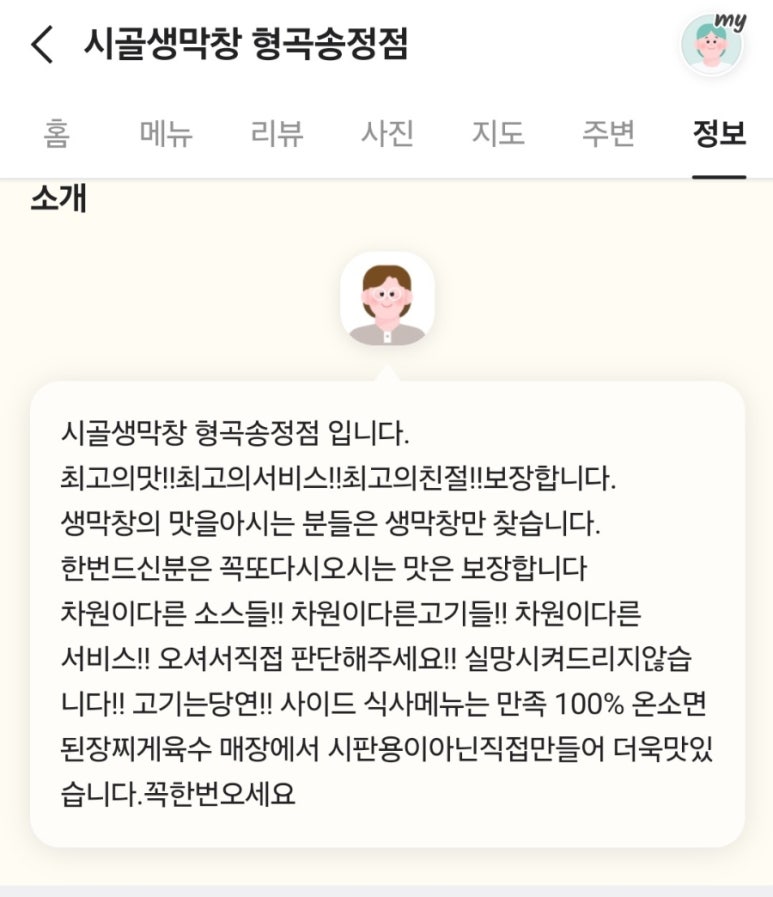Tap the 정보 tab
Screen dimensions: 773x897
719,134
